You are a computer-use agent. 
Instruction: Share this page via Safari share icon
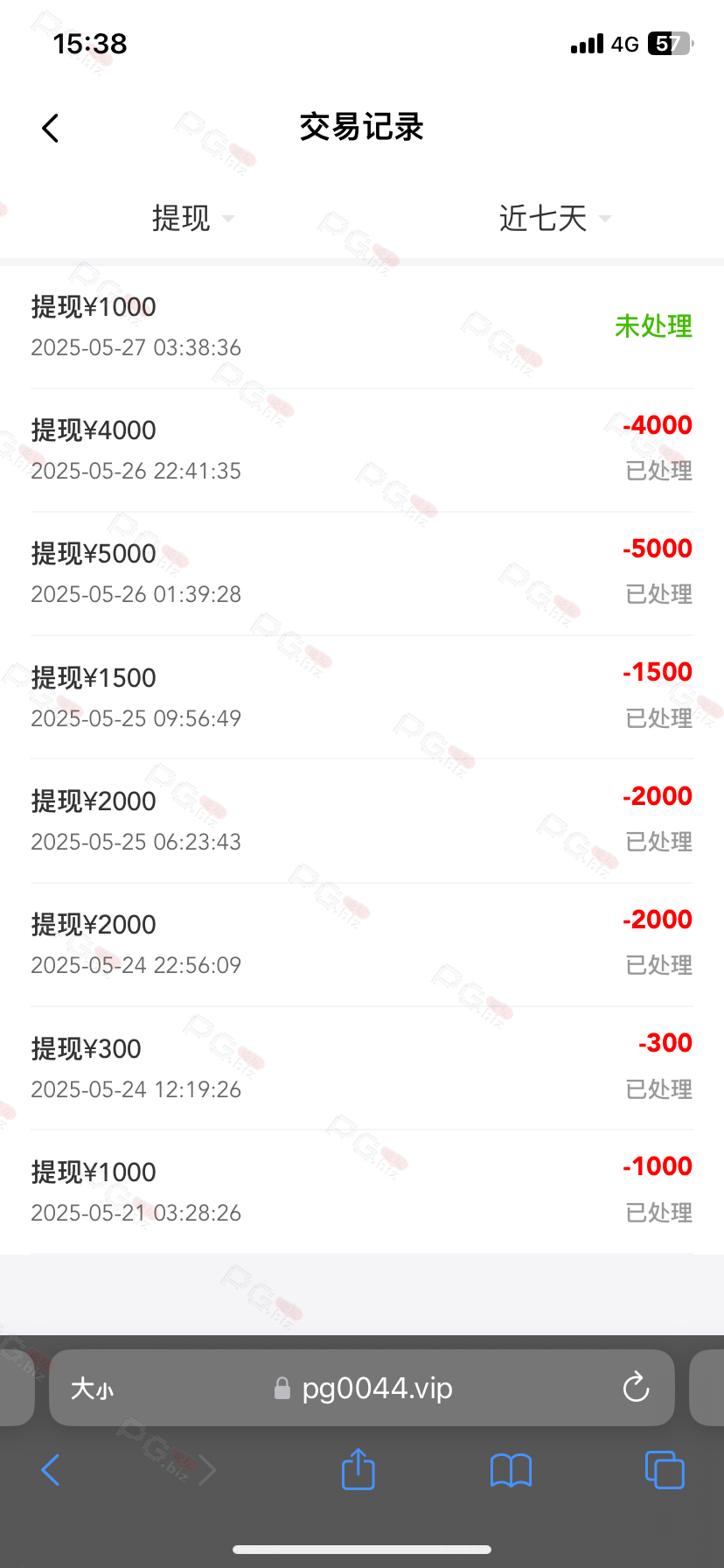(x=358, y=1469)
